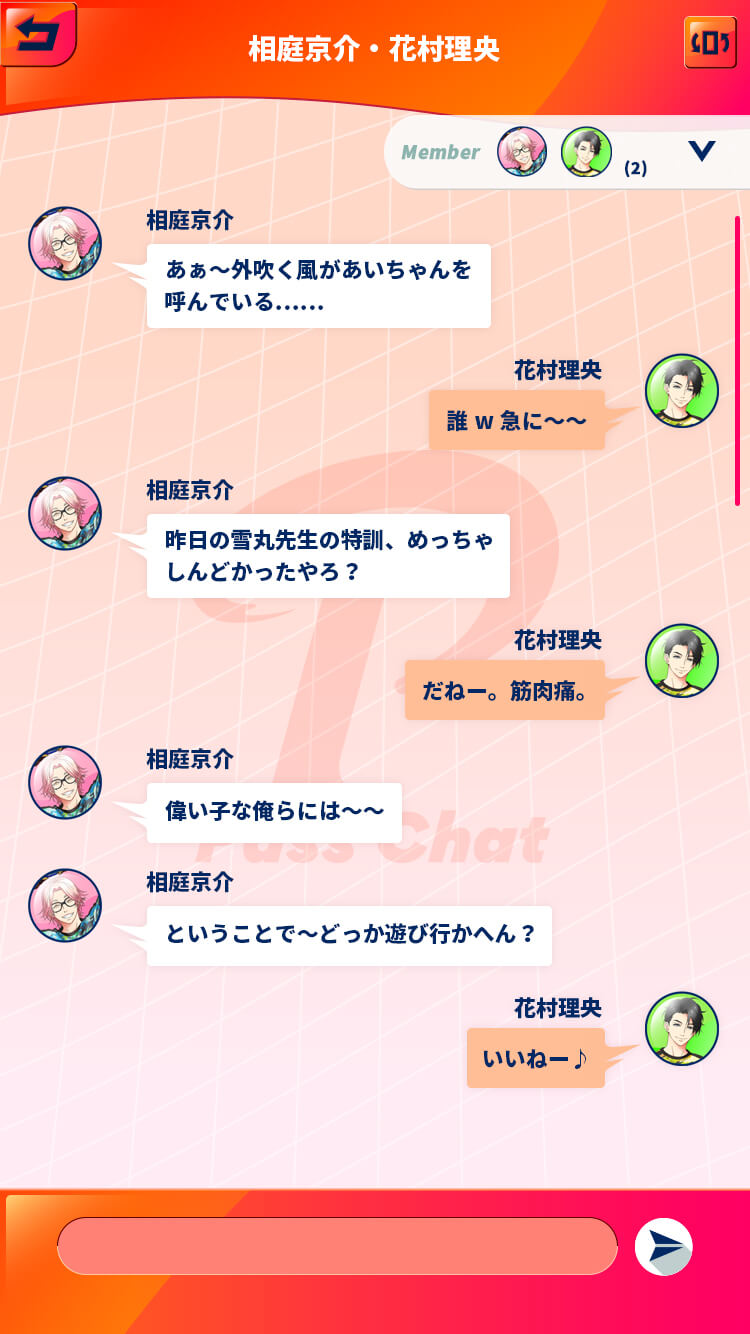Go back using the top-left arrow
750x1334 pixels.
click(38, 35)
